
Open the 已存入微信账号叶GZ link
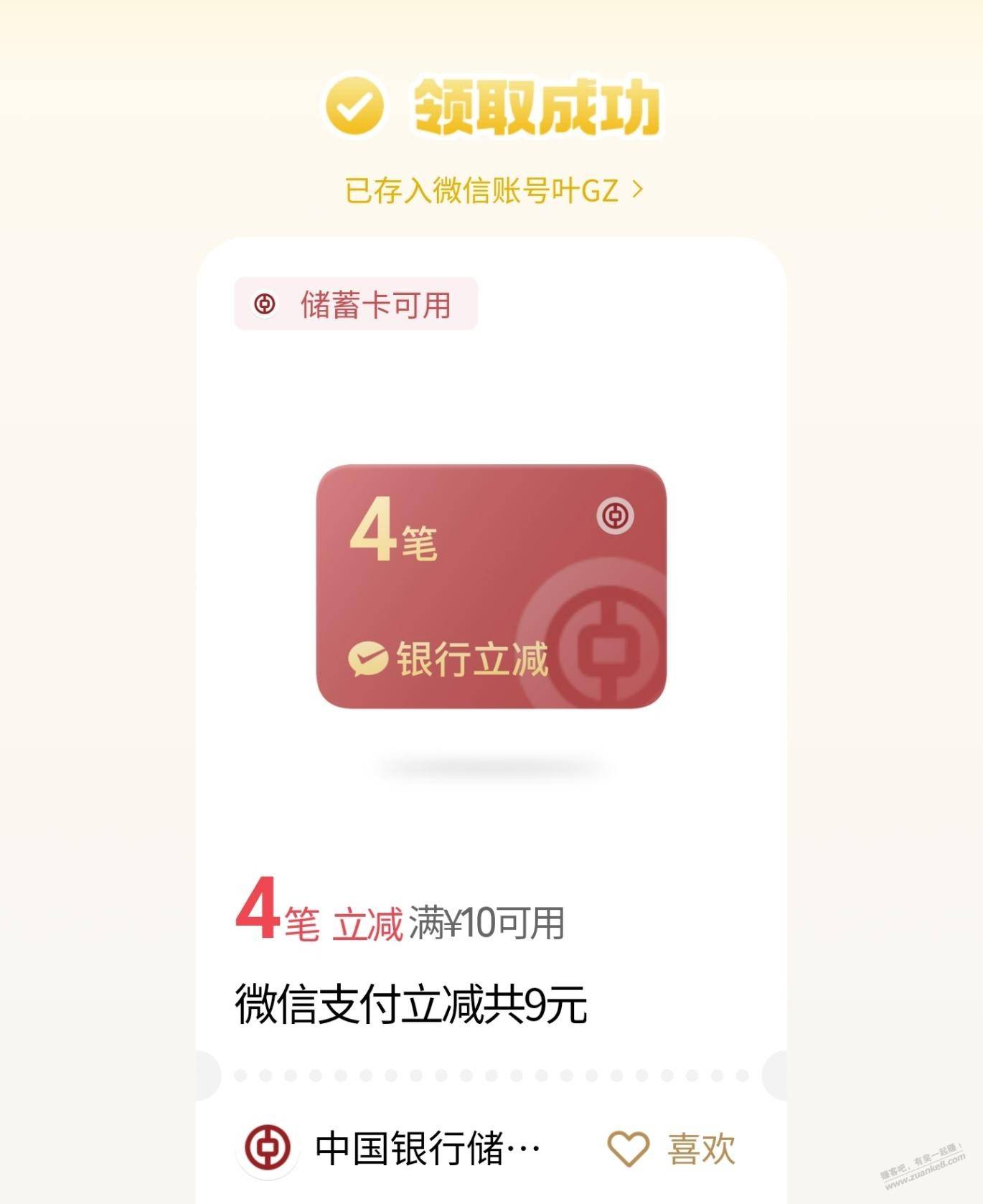(x=493, y=191)
